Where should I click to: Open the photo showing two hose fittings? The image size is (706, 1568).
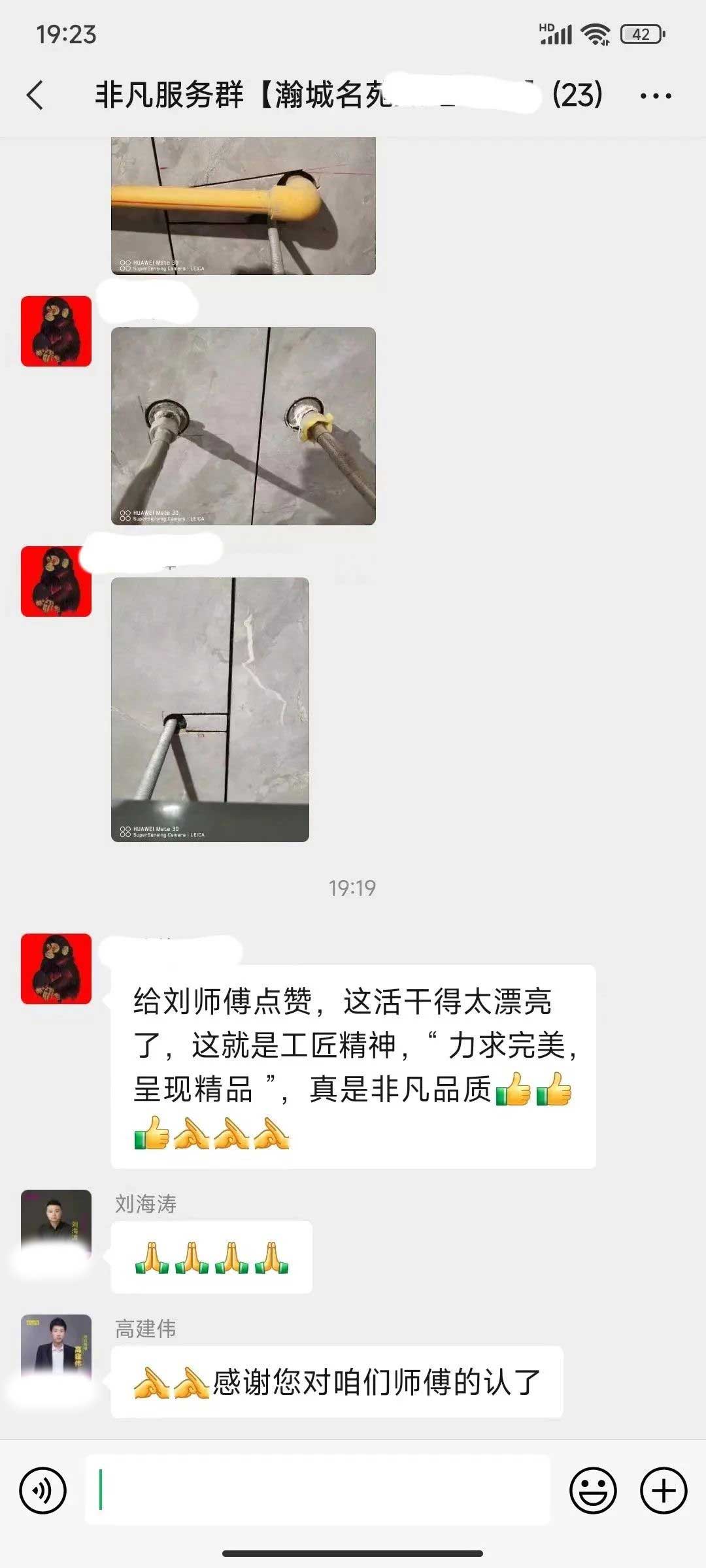[243, 426]
